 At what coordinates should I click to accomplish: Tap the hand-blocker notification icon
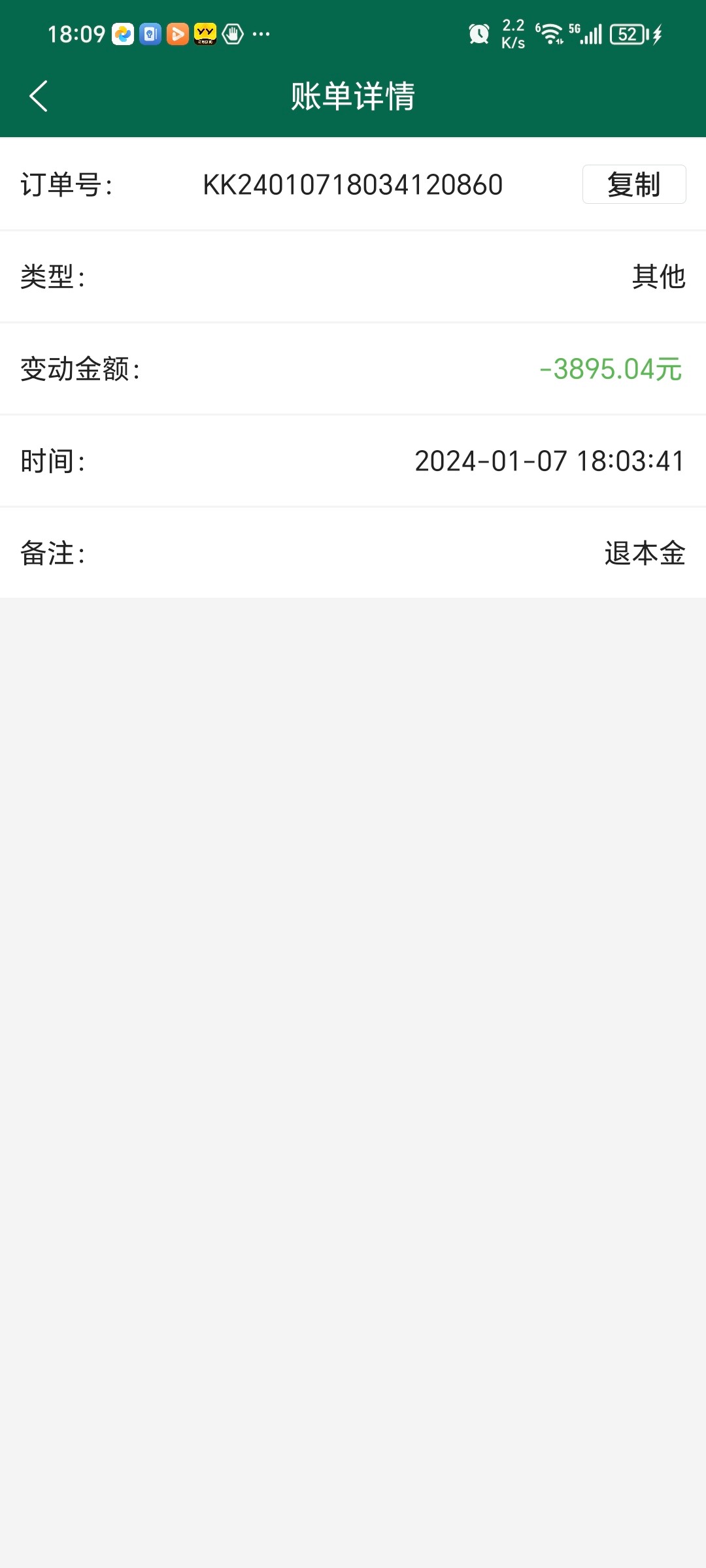(233, 34)
